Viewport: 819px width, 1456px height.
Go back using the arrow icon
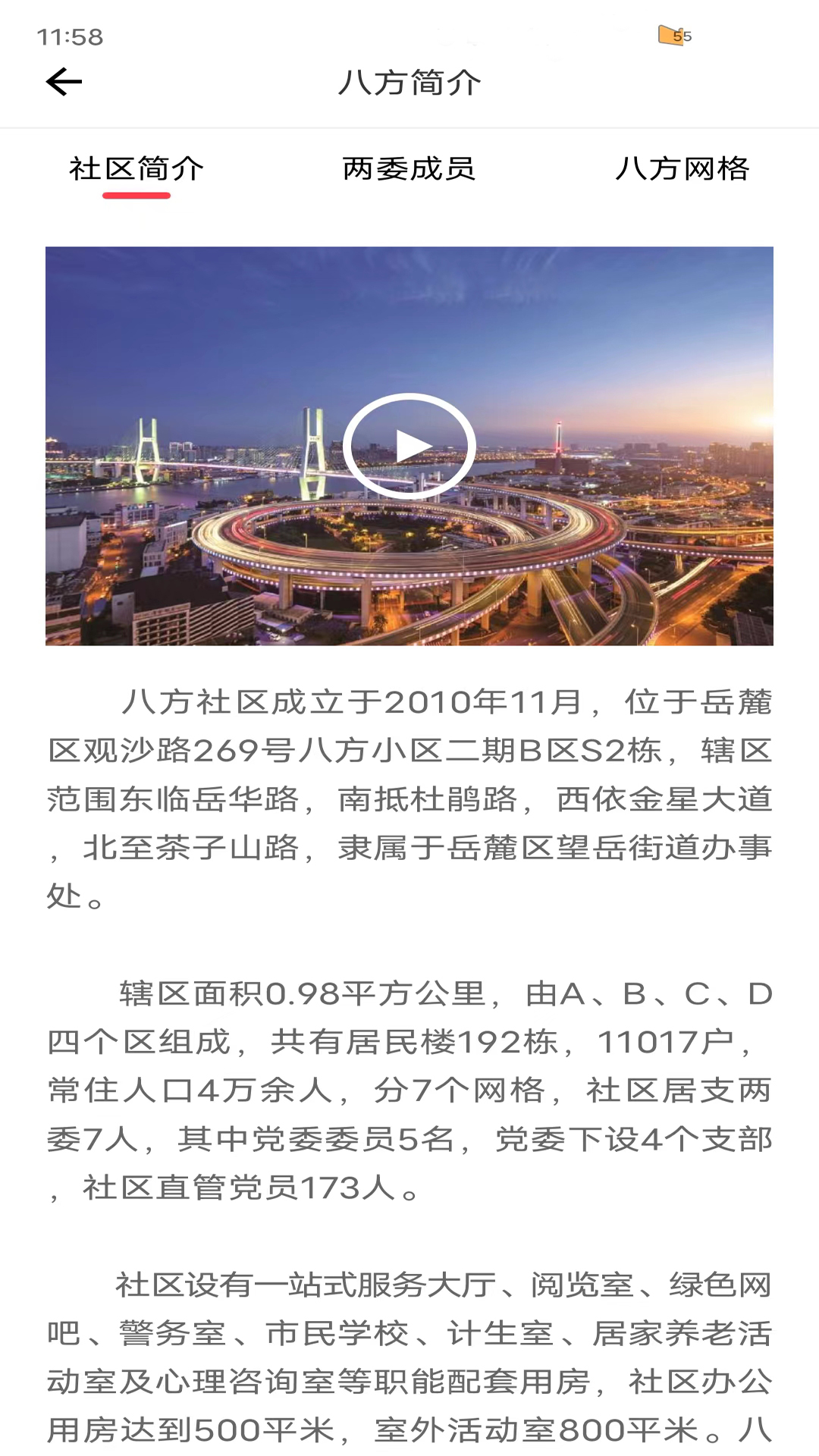point(64,82)
